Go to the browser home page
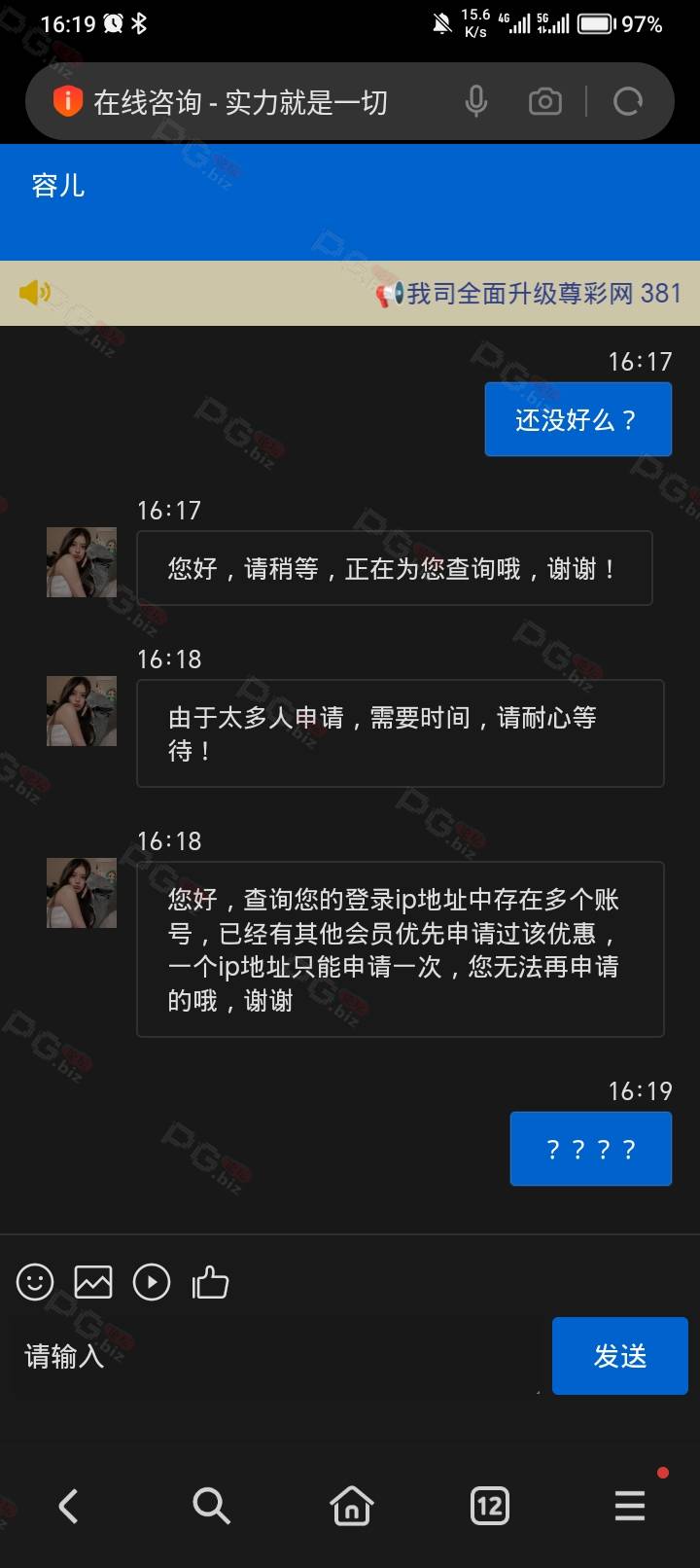Screen dimensions: 700x1568 351,1506
